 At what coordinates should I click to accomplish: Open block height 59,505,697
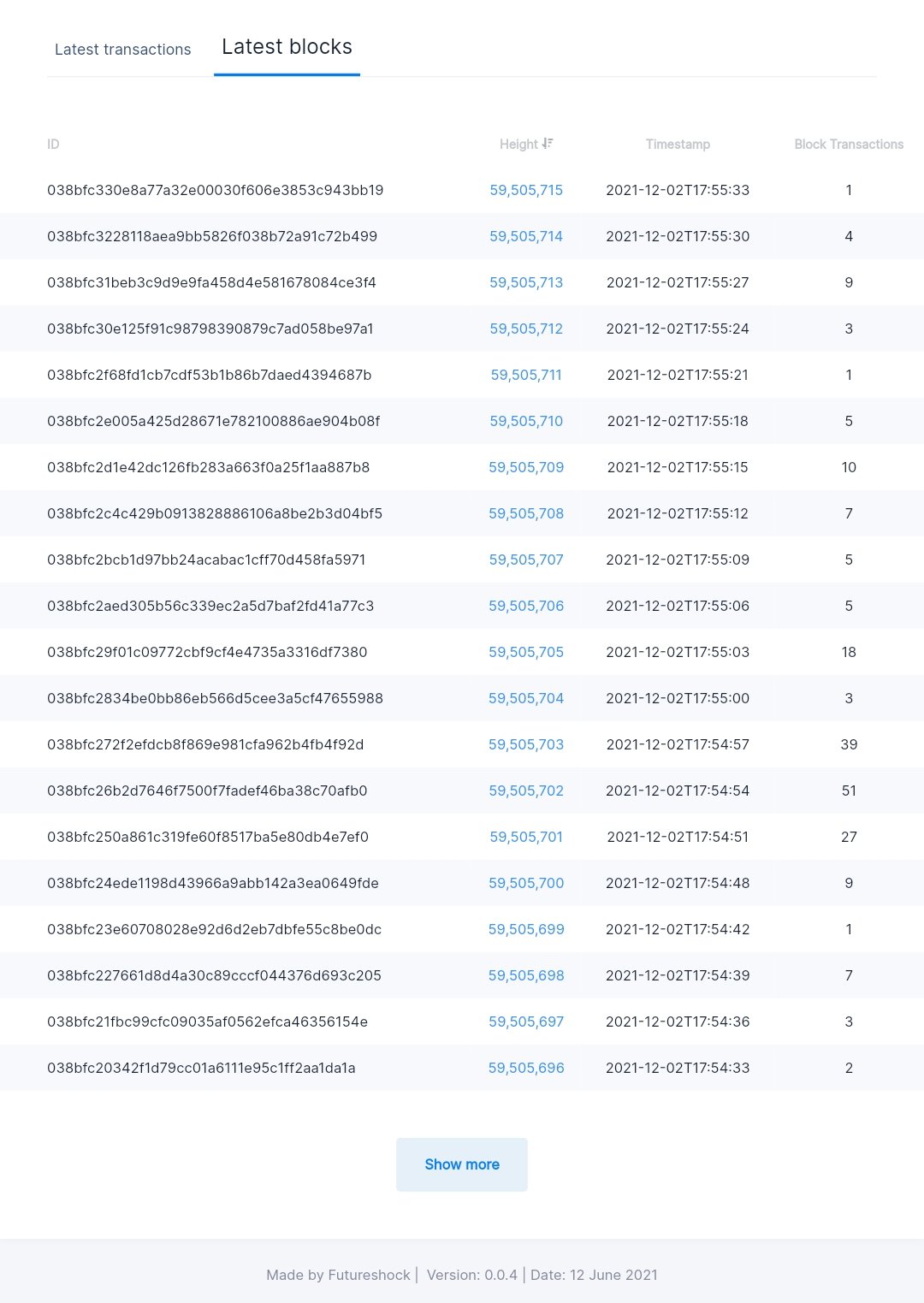coord(526,1022)
